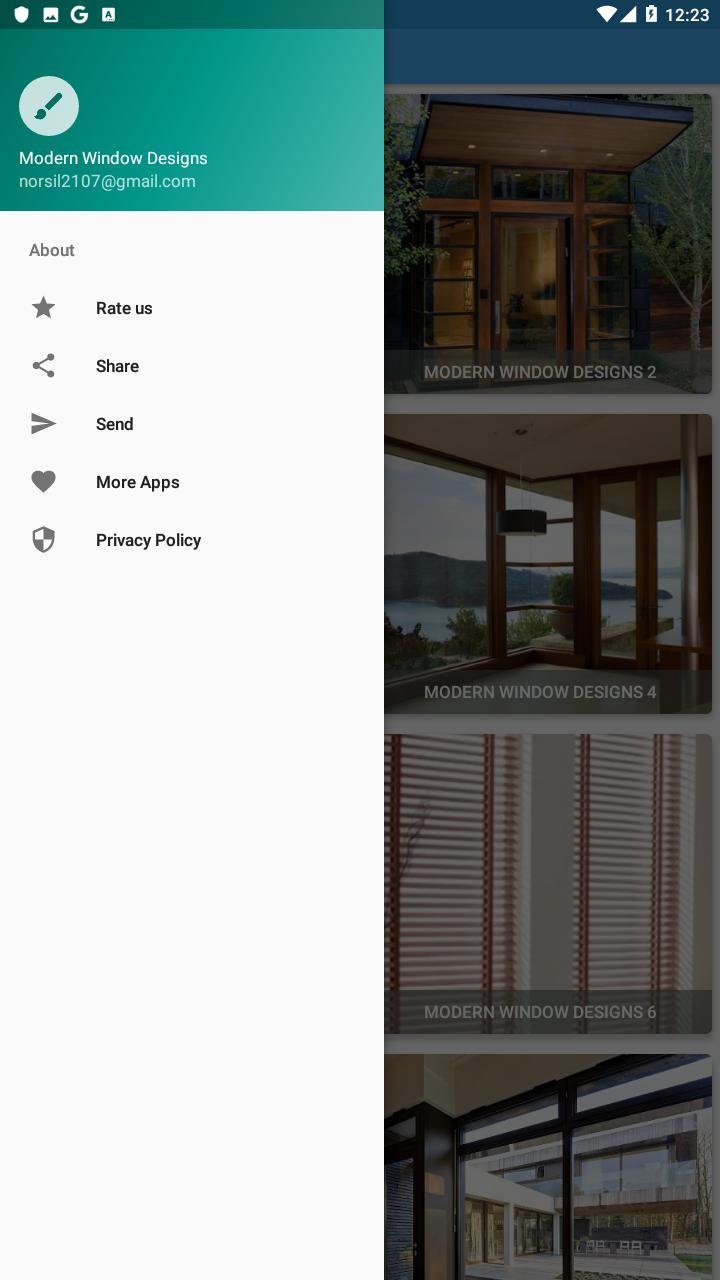Image resolution: width=720 pixels, height=1280 pixels.
Task: Open Modern Window Designs 4 tile
Action: [548, 564]
